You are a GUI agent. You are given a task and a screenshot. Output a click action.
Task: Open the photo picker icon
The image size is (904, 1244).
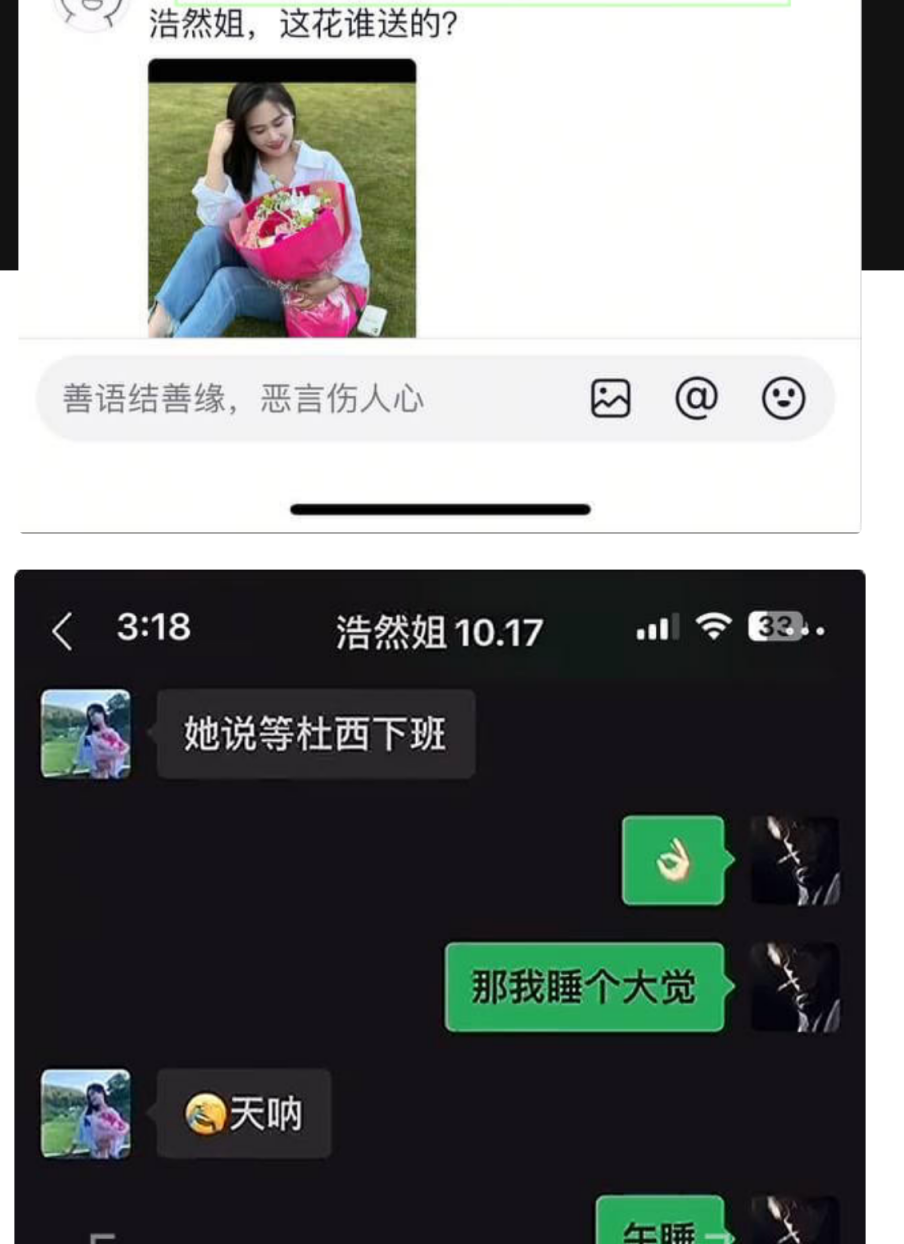(610, 397)
